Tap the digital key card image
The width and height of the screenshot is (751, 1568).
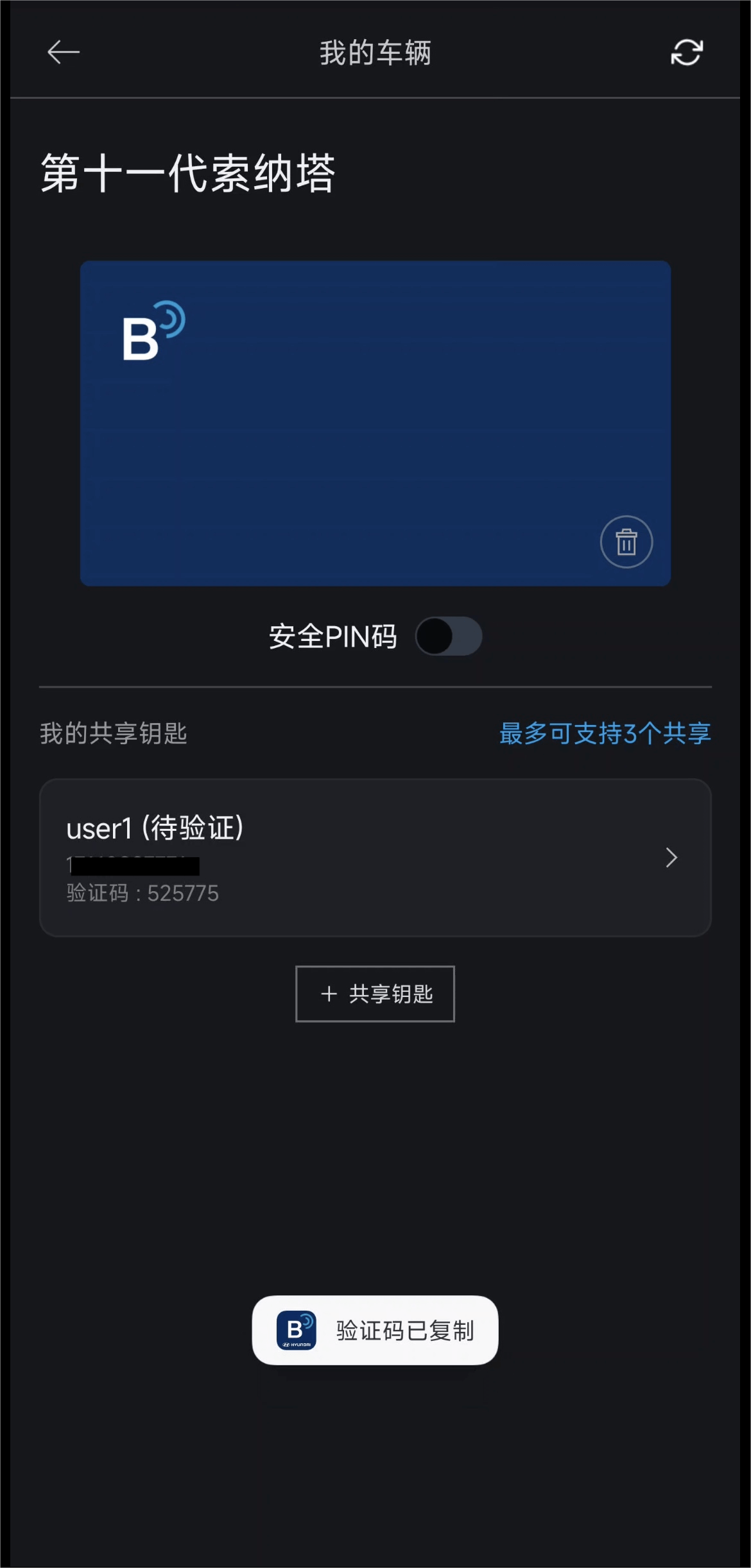(375, 422)
